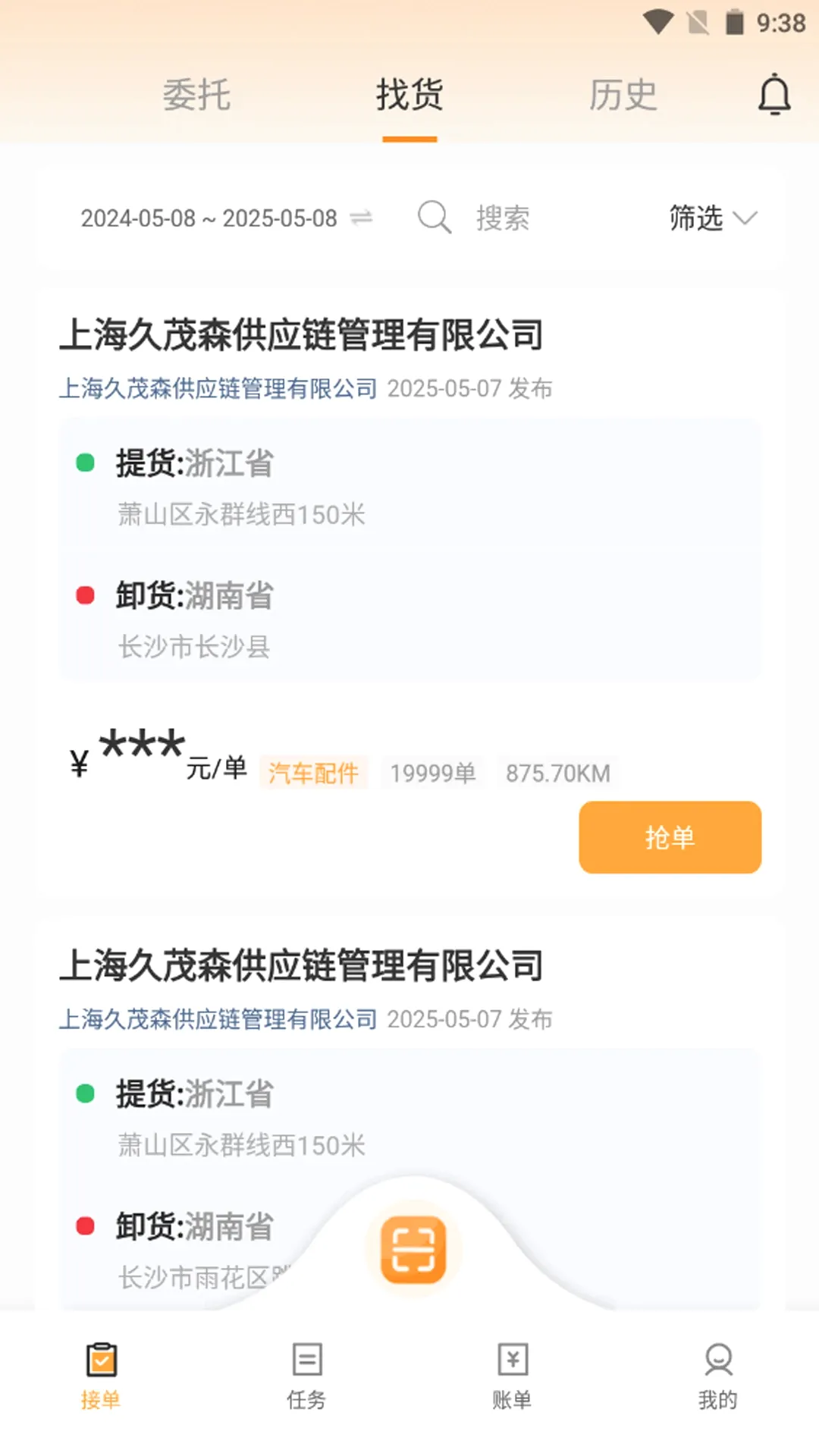Open the notifications bell

(774, 95)
